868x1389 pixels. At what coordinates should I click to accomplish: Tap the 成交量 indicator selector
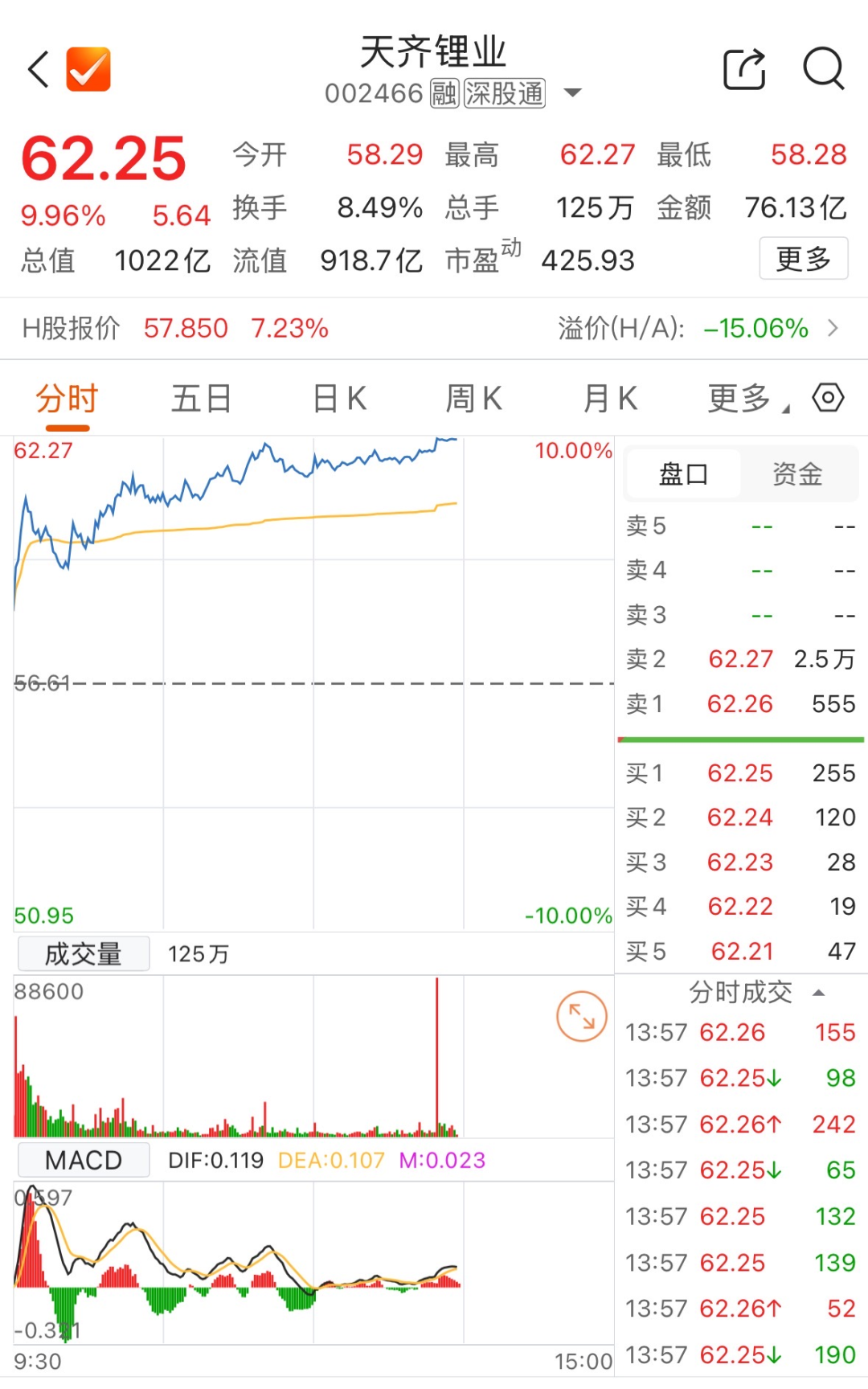[x=84, y=954]
